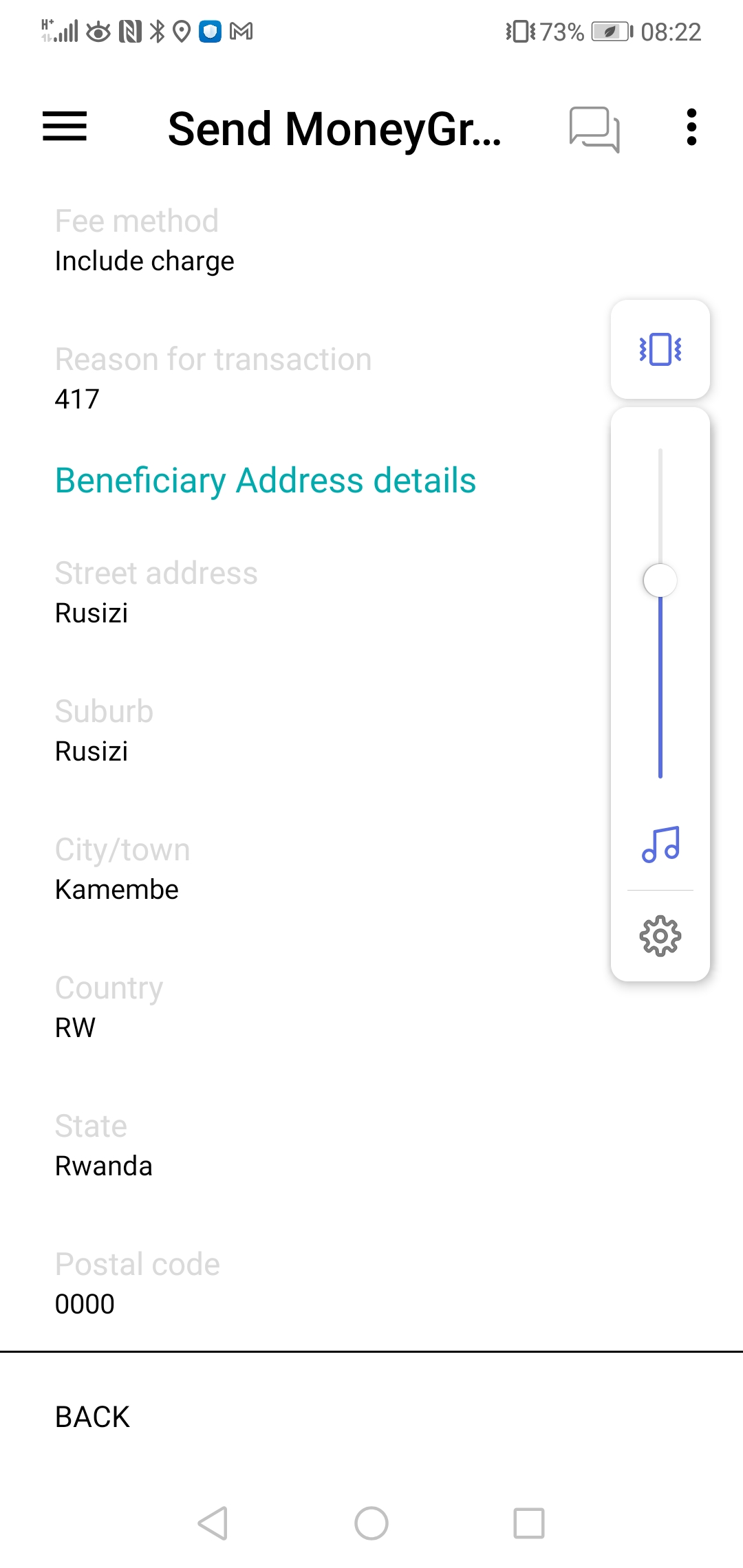Tap the media music note icon
The width and height of the screenshot is (743, 1568).
pyautogui.click(x=660, y=845)
